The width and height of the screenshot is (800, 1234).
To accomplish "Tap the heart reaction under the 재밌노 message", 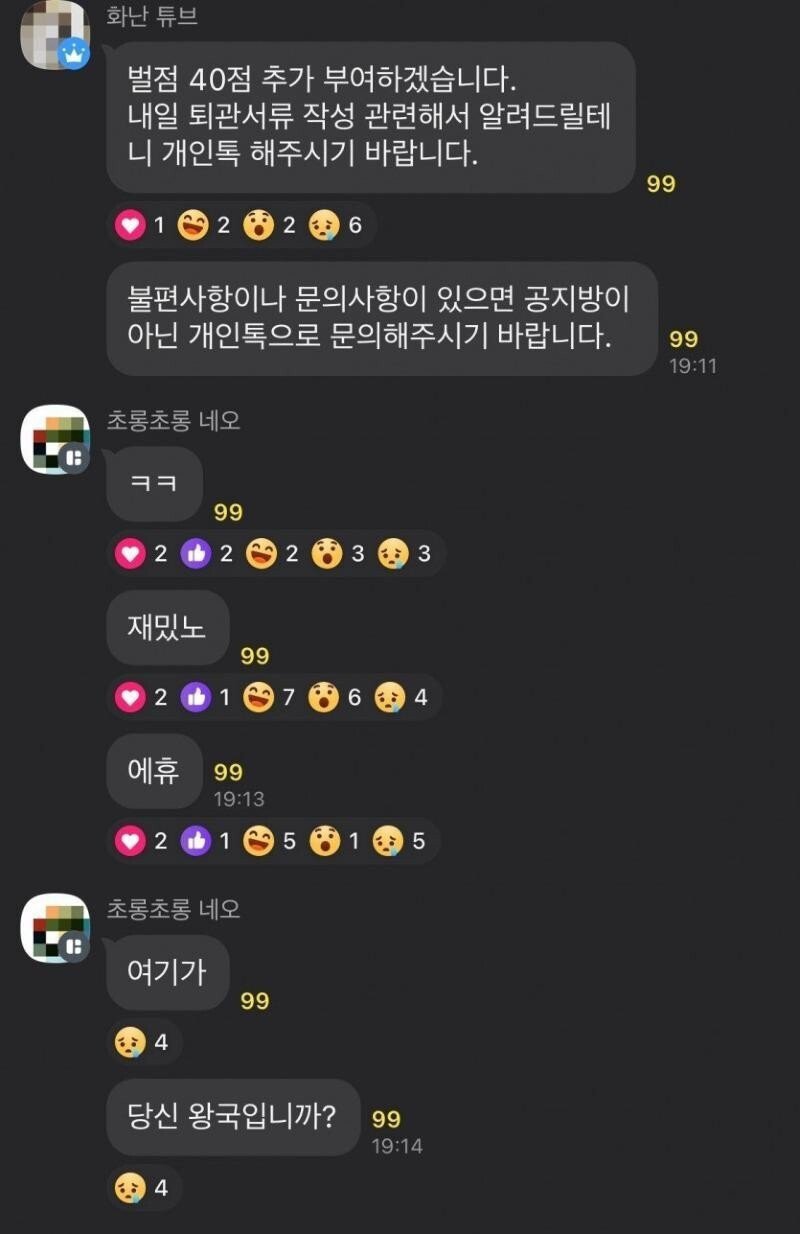I will pyautogui.click(x=130, y=697).
